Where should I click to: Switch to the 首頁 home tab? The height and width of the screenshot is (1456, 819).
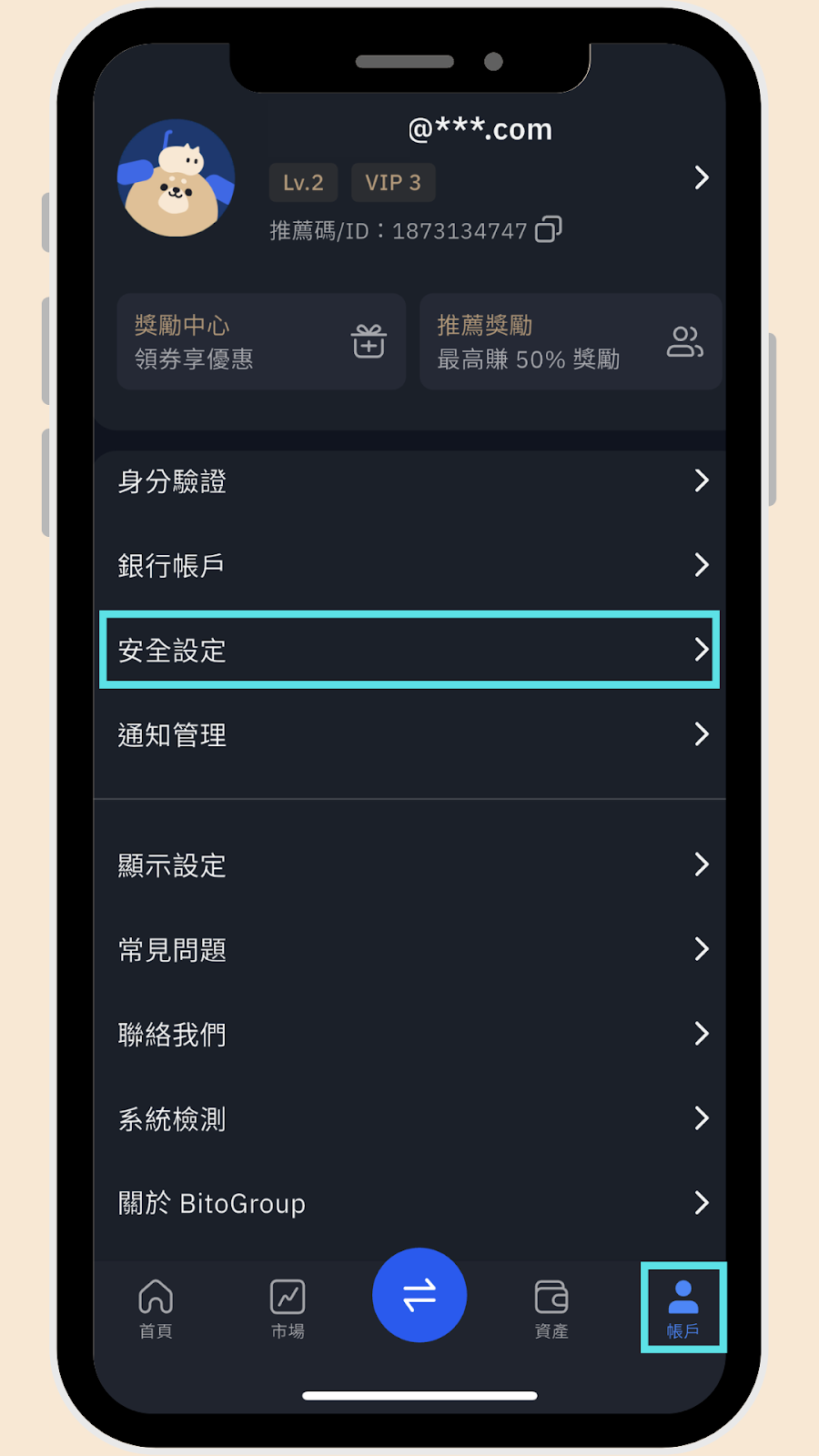point(156,1309)
